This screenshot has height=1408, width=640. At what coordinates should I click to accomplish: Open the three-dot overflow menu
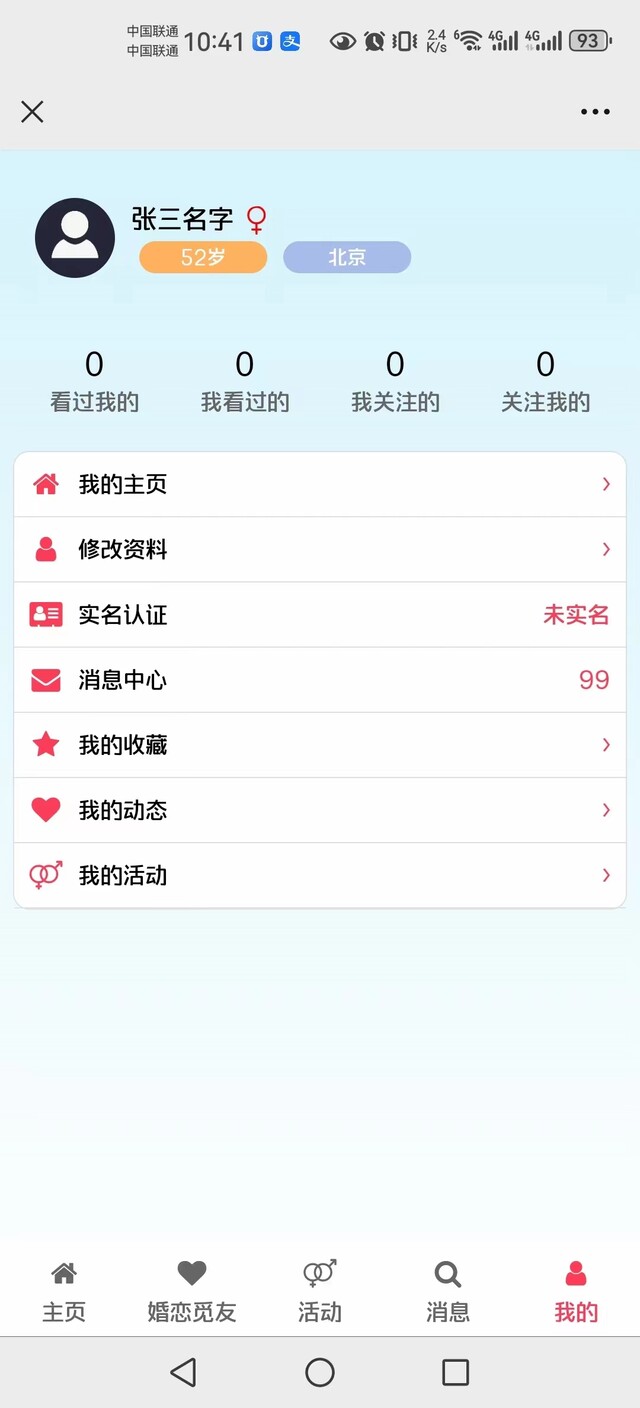(x=595, y=111)
